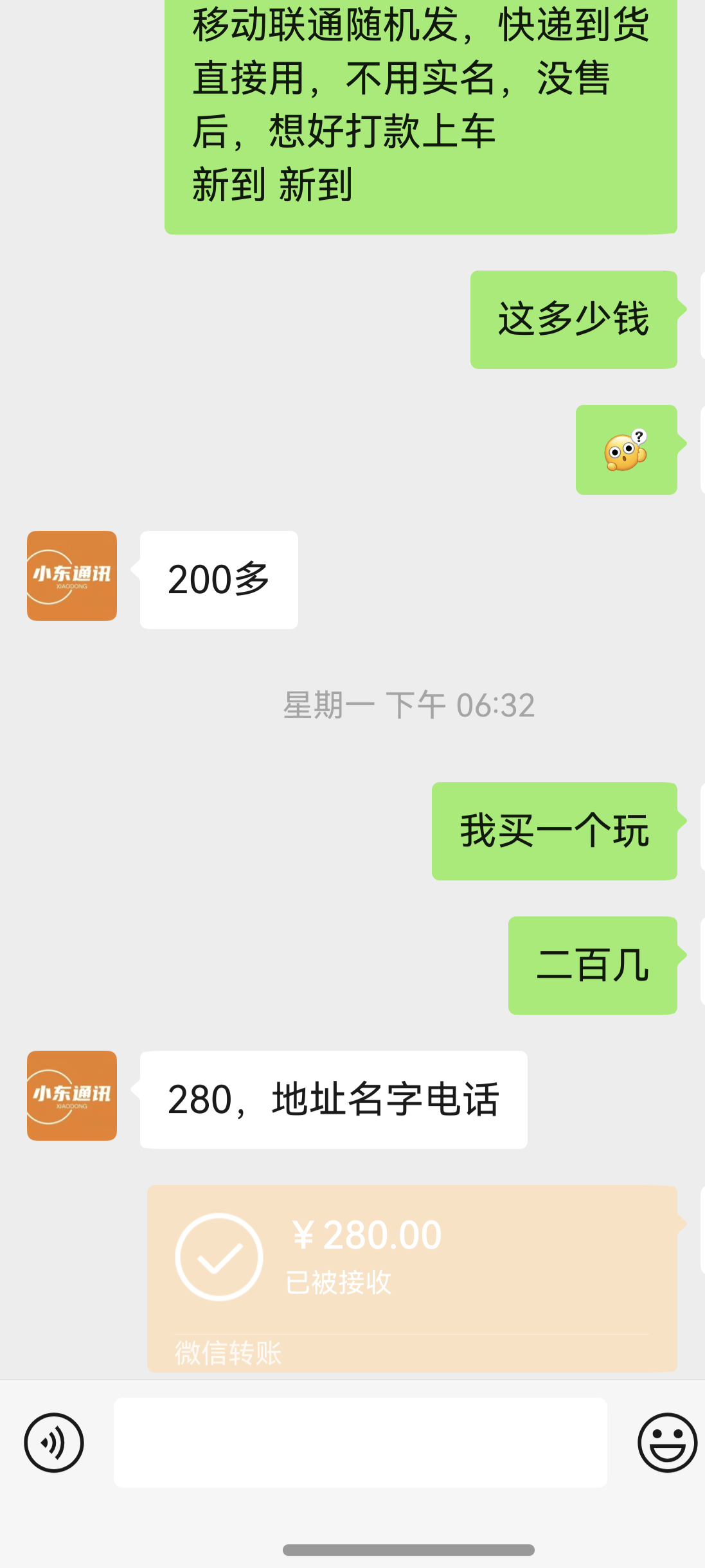705x1568 pixels.
Task: Open the lower 小东通讯 avatar profile
Action: (71, 1094)
